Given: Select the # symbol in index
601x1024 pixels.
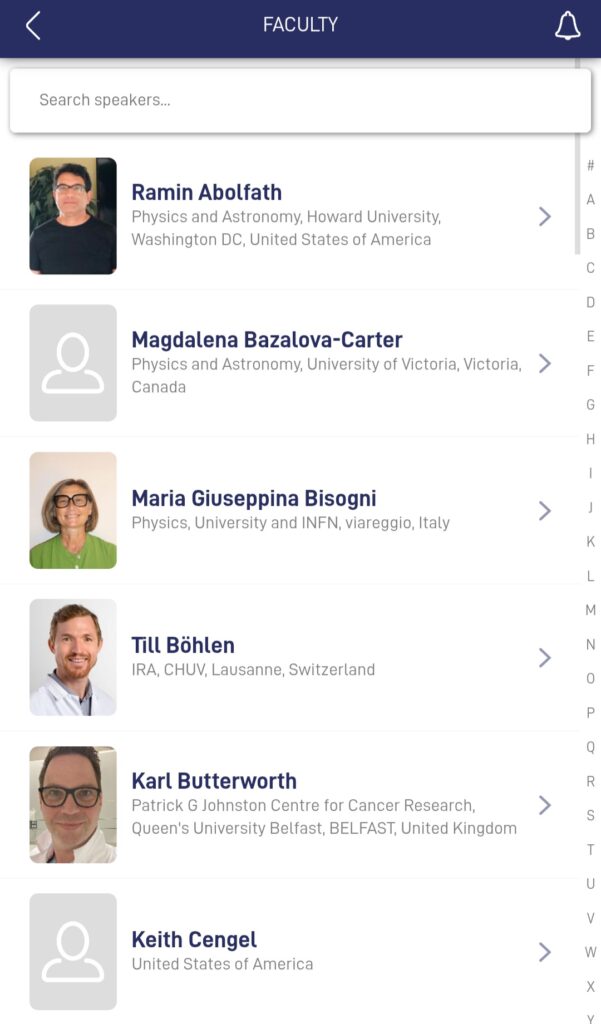Looking at the screenshot, I should point(590,166).
